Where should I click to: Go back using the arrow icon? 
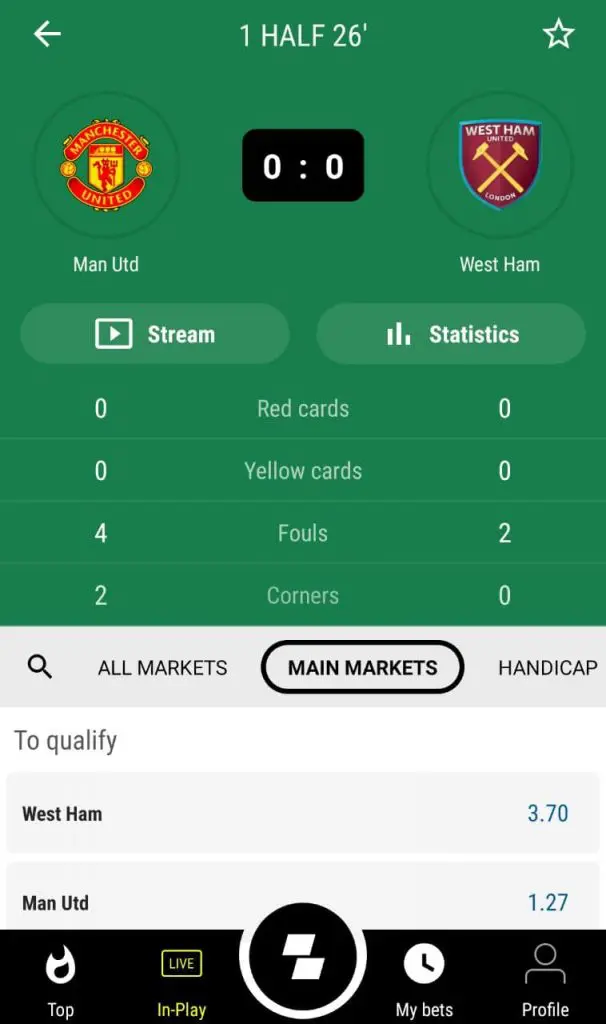click(47, 34)
